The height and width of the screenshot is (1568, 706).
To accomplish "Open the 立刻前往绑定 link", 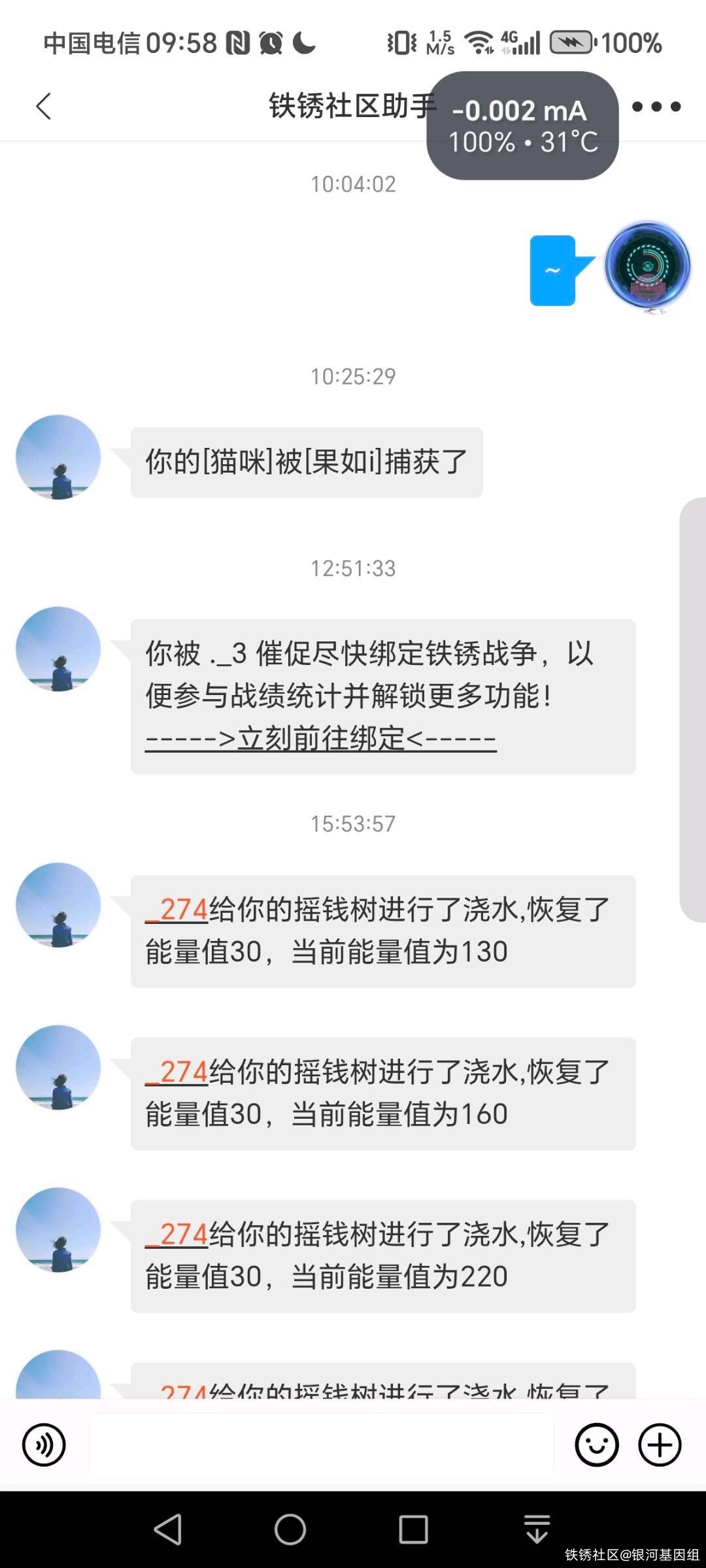I will [320, 739].
